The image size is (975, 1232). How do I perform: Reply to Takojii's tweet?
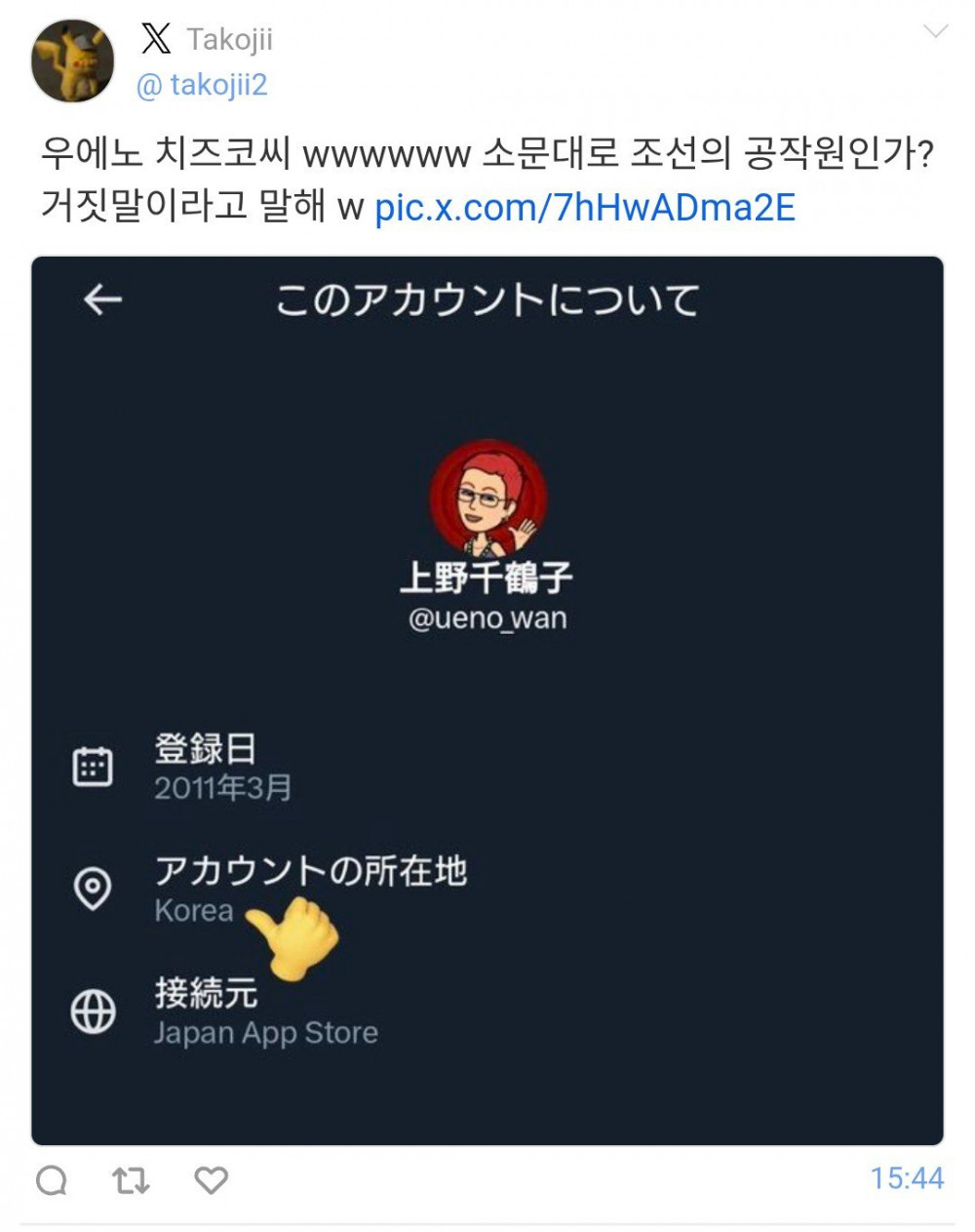point(52,1180)
